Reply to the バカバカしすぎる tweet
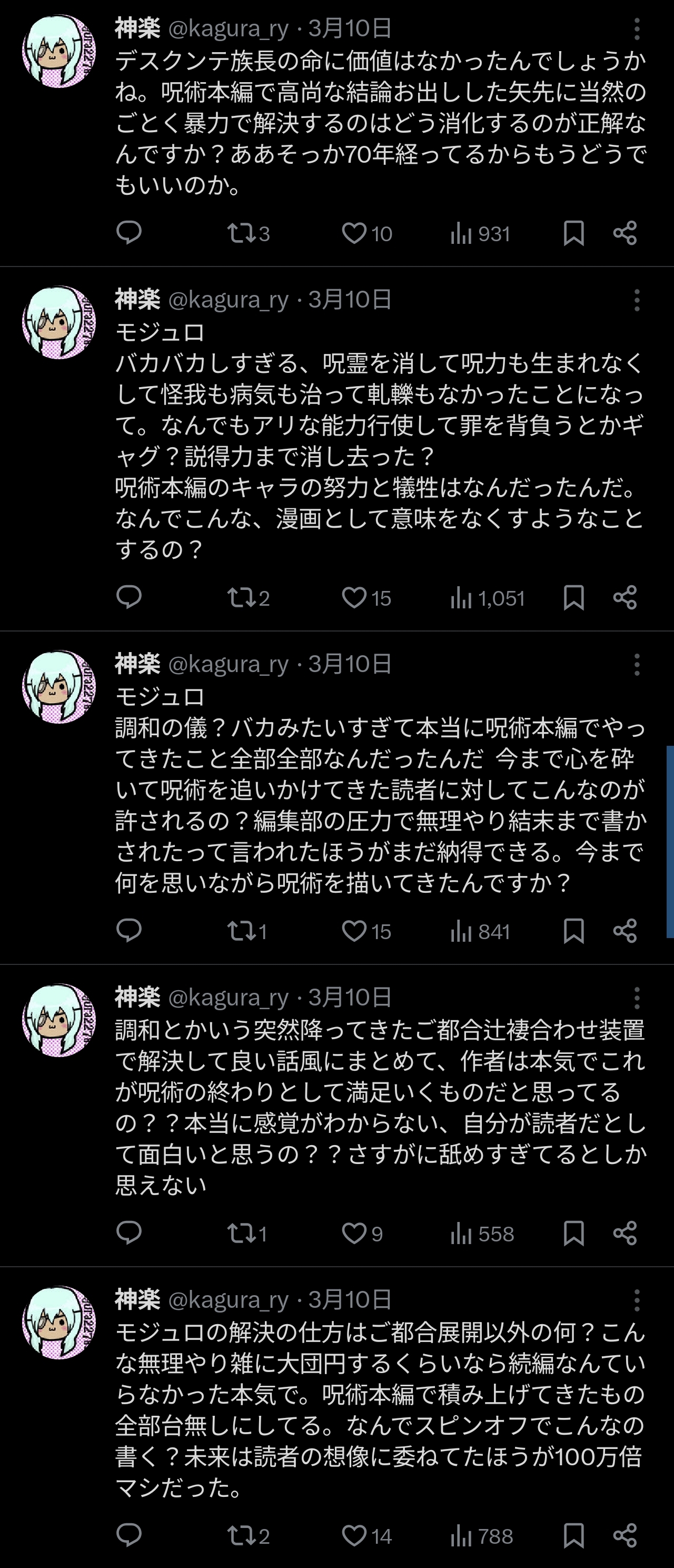 click(x=129, y=598)
